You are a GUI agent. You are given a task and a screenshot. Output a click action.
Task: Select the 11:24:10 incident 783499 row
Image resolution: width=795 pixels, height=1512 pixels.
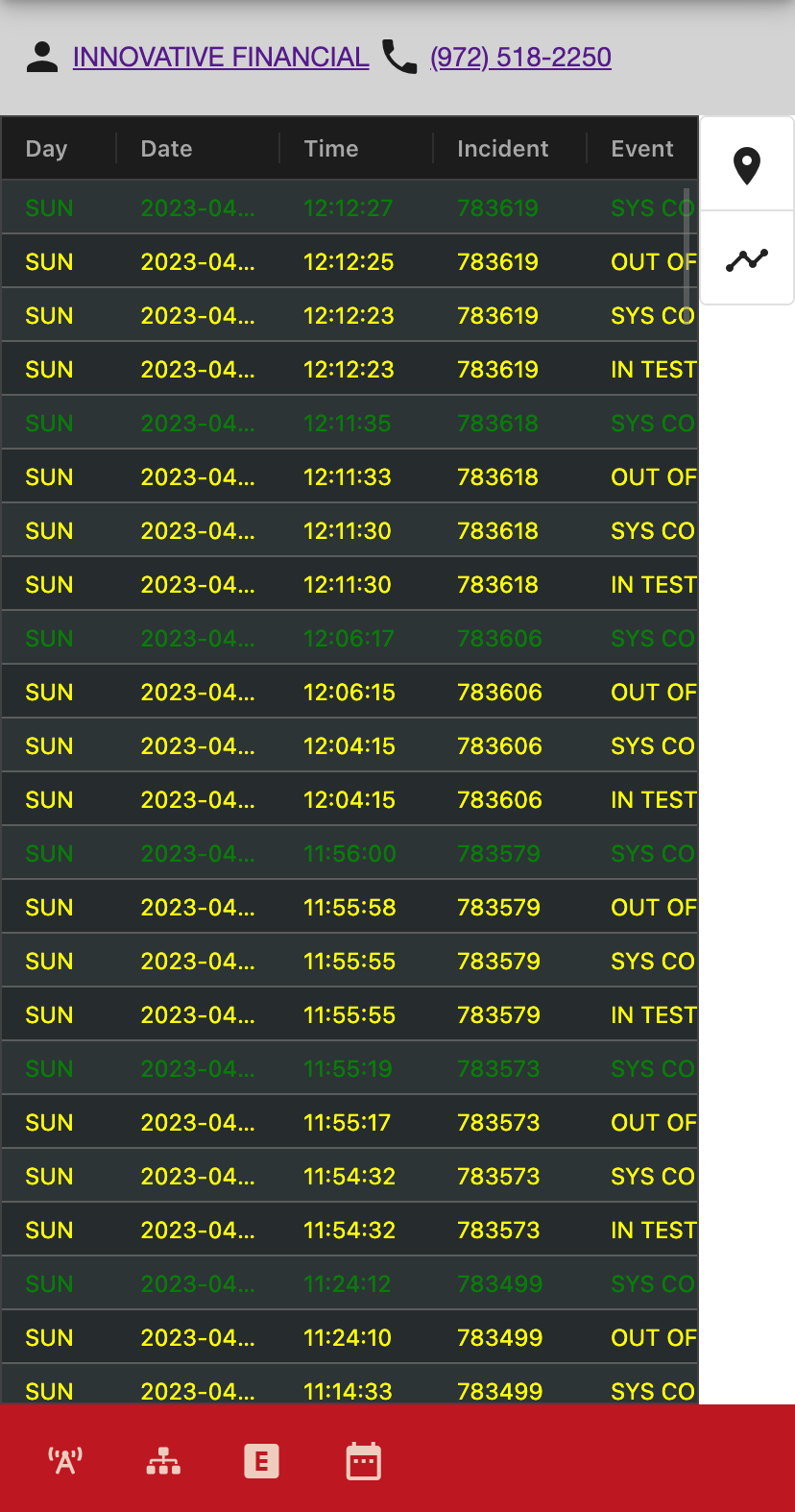pos(349,1337)
